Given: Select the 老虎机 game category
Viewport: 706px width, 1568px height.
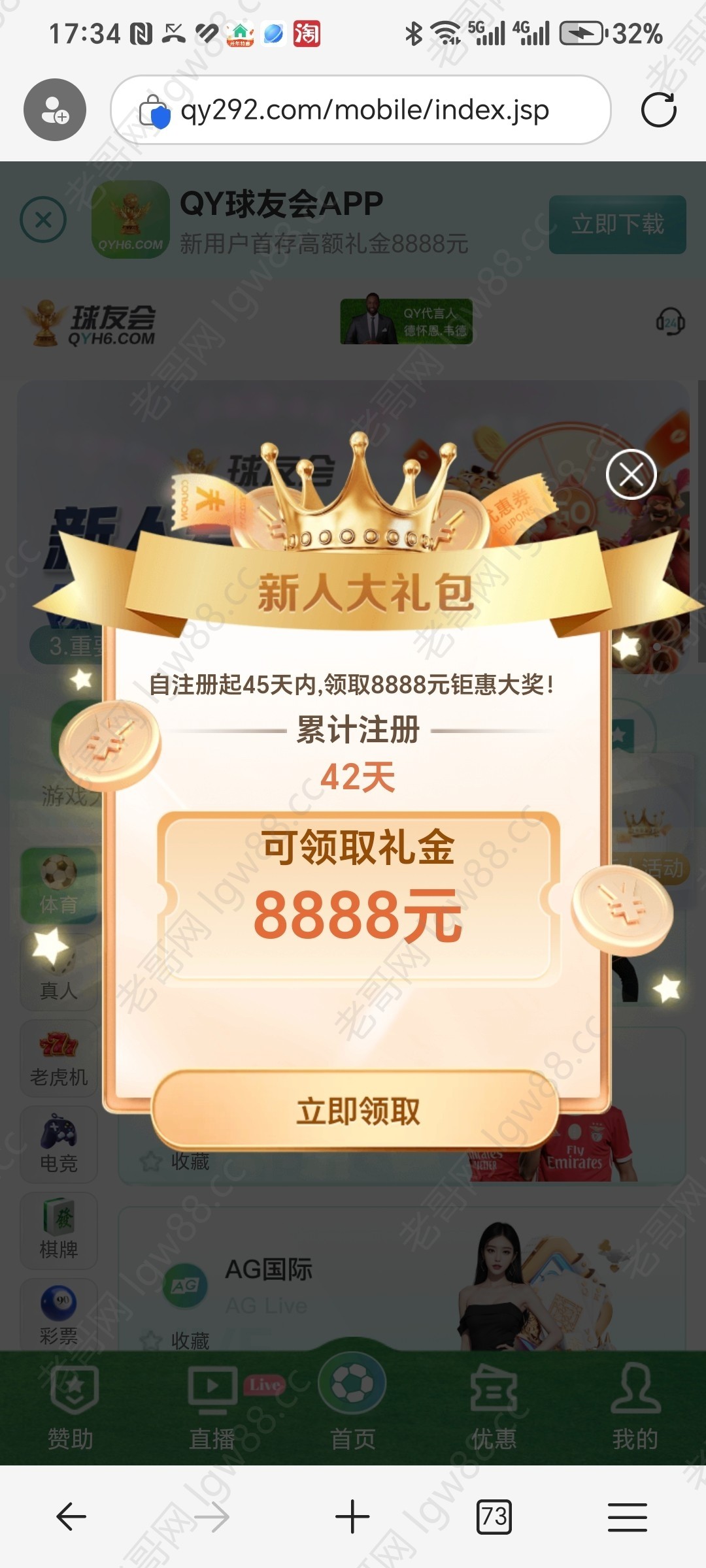Looking at the screenshot, I should (59, 1058).
